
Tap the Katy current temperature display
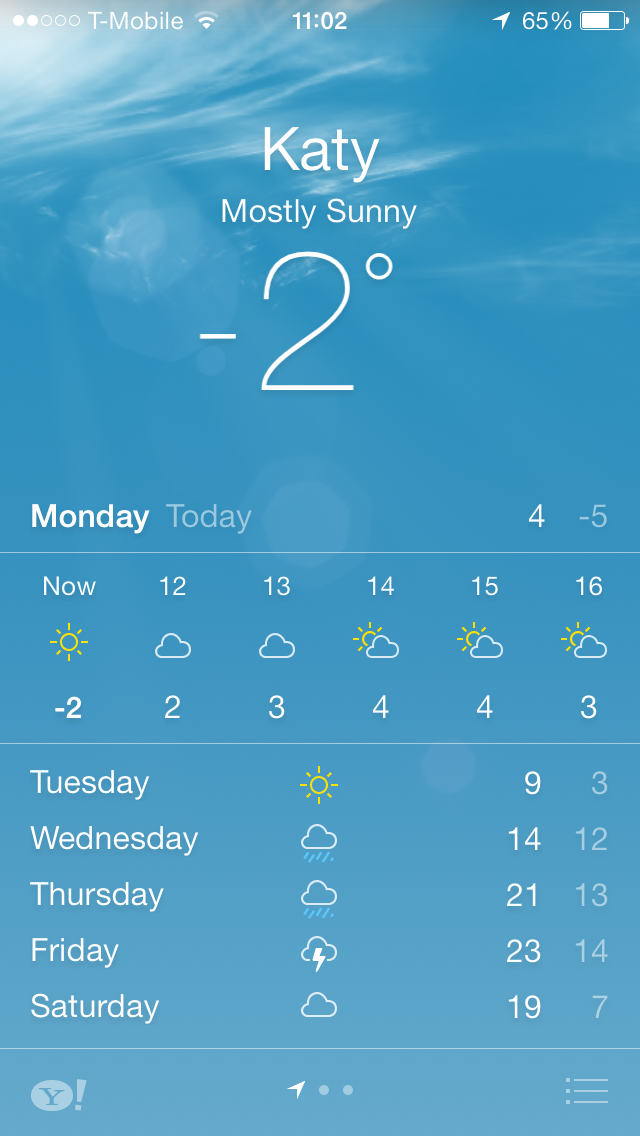tap(297, 322)
